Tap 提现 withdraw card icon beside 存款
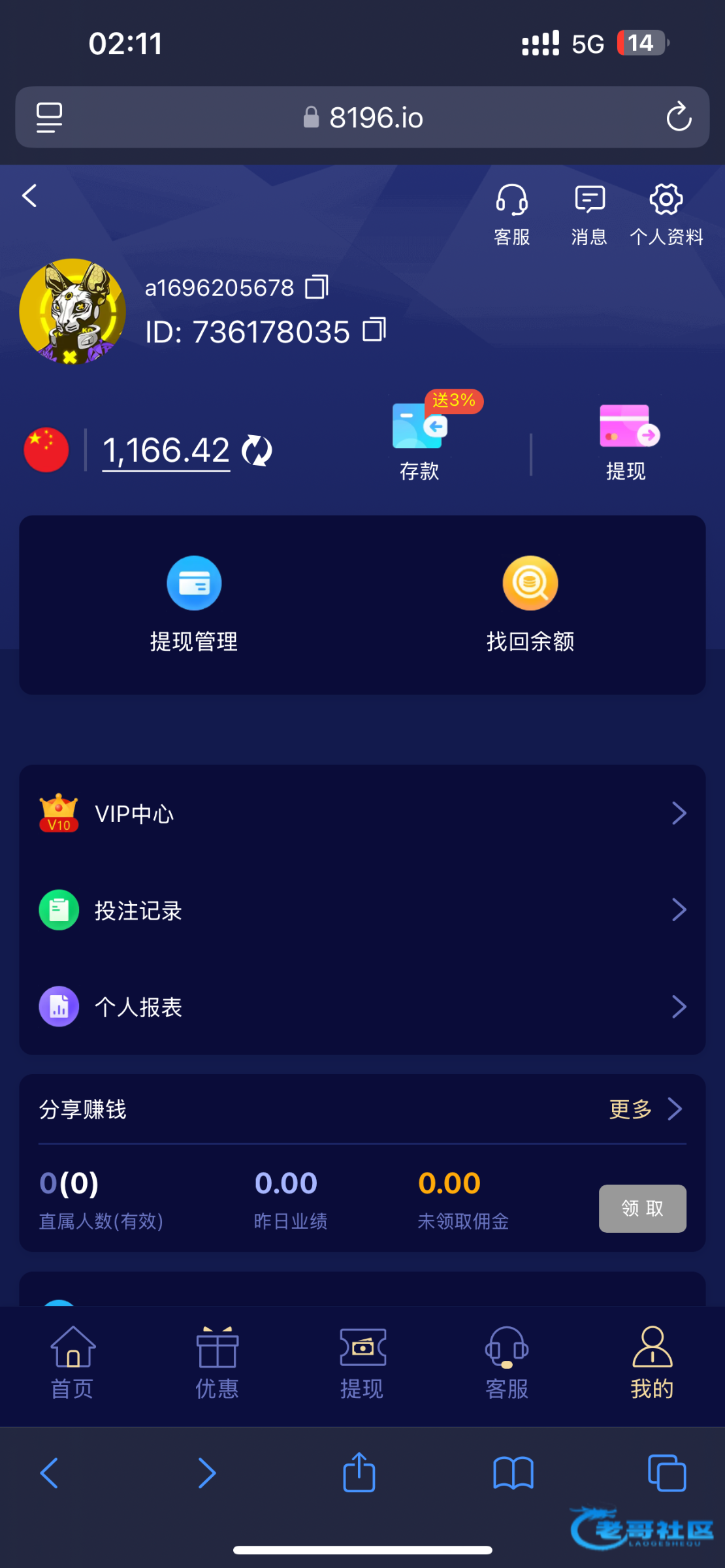 tap(626, 434)
